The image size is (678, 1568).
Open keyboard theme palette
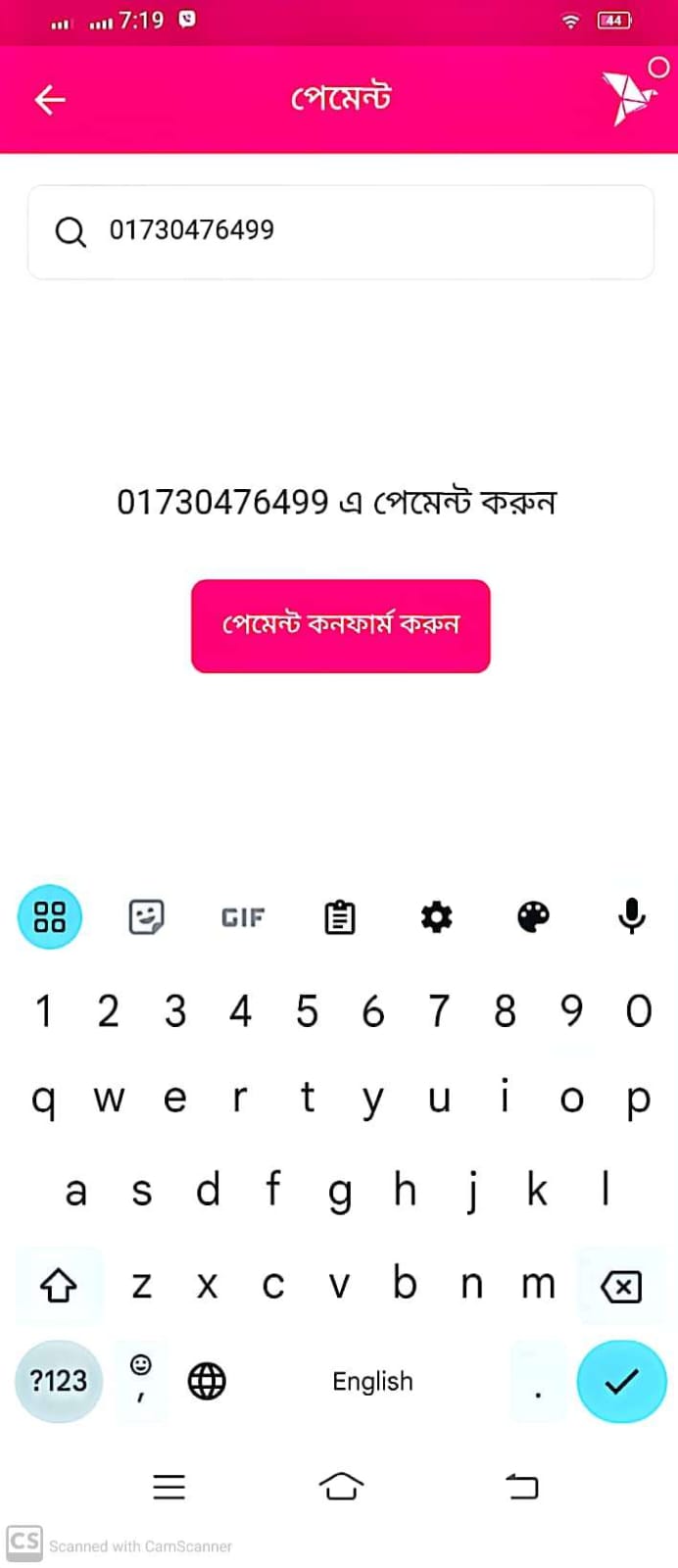pyautogui.click(x=533, y=917)
